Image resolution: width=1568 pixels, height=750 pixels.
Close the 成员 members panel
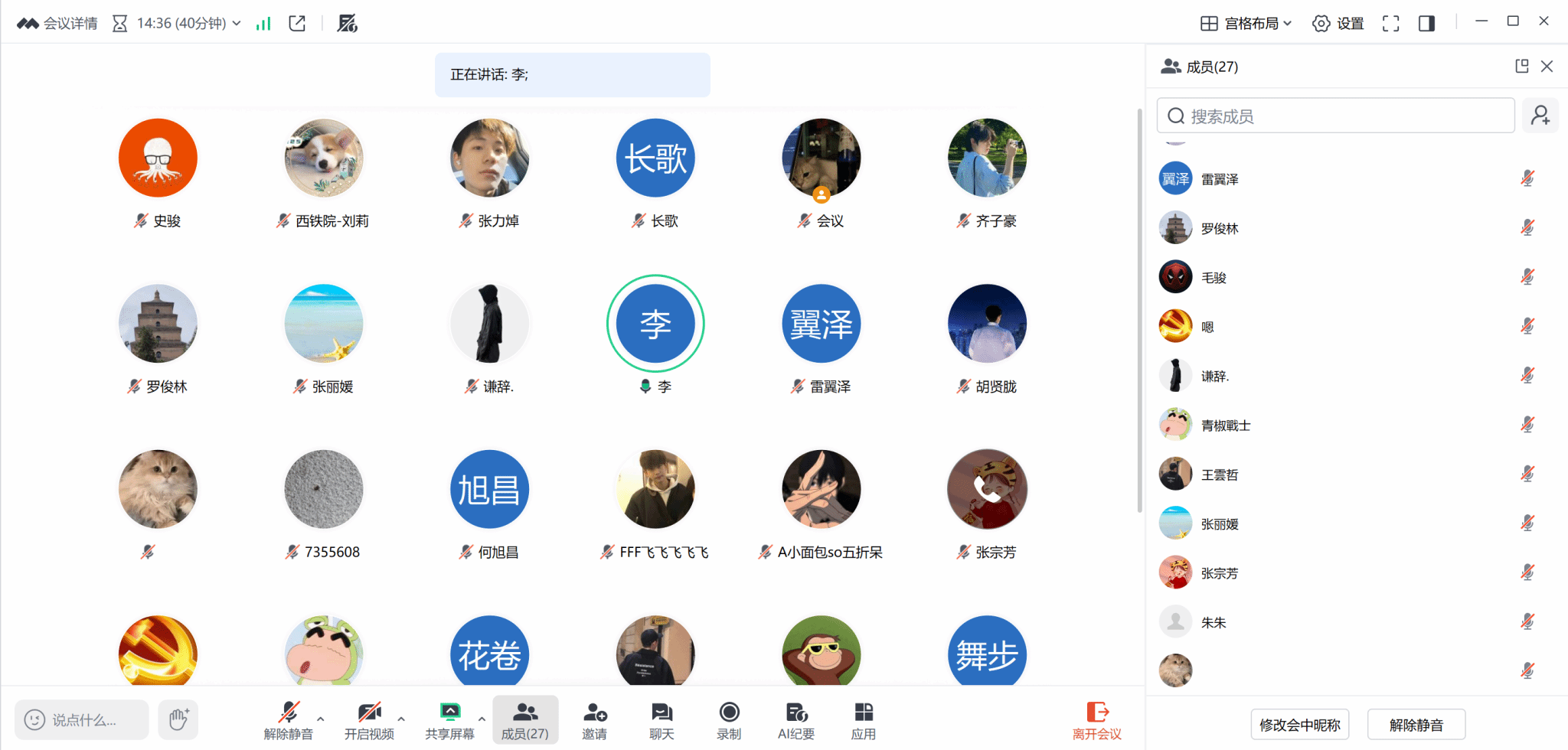tap(1547, 67)
